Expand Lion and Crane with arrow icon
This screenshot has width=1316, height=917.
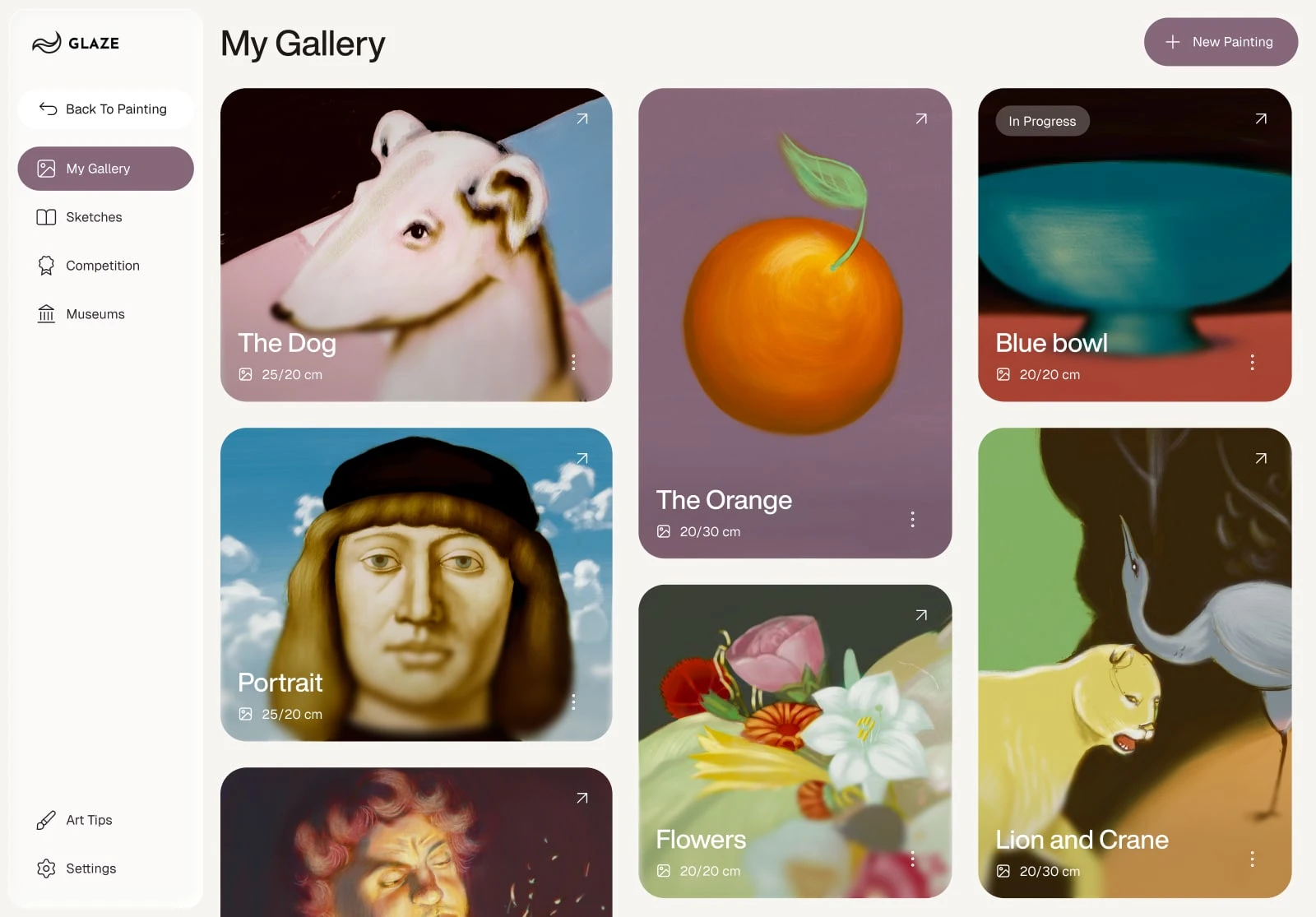point(1261,458)
